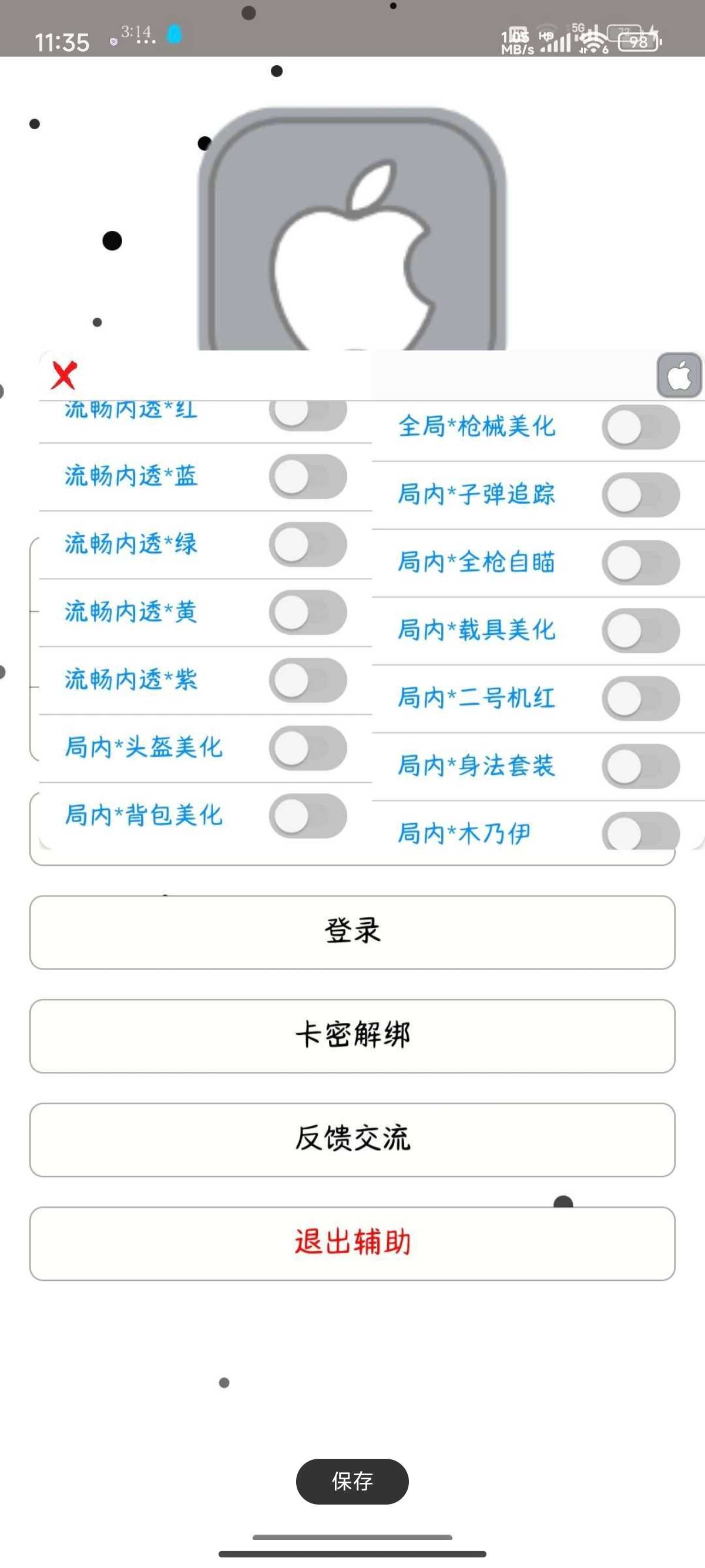The image size is (705, 1568).
Task: Toggle 局内*身法套装
Action: [x=641, y=766]
